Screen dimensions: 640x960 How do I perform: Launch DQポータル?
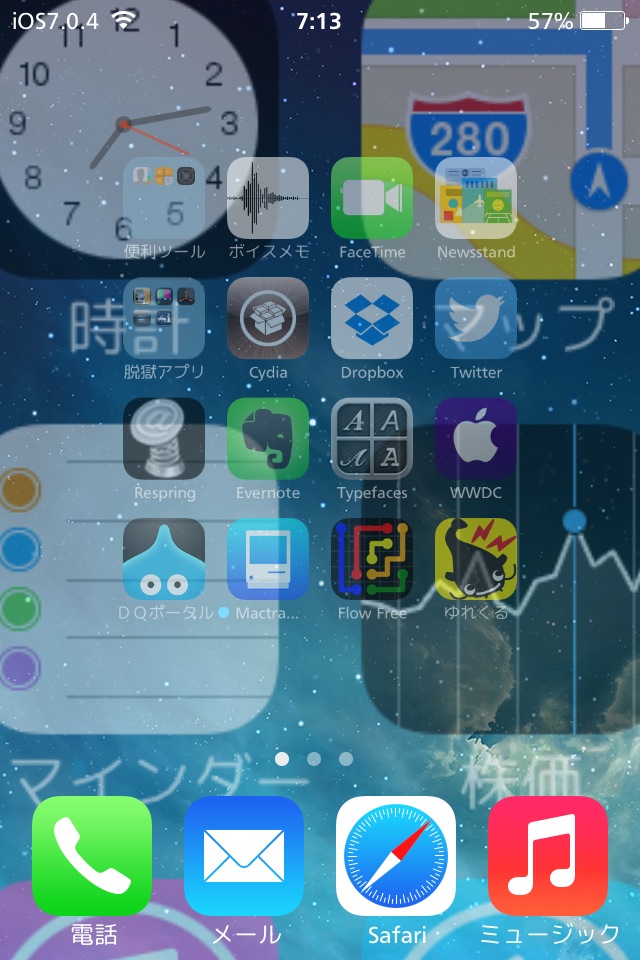(164, 558)
